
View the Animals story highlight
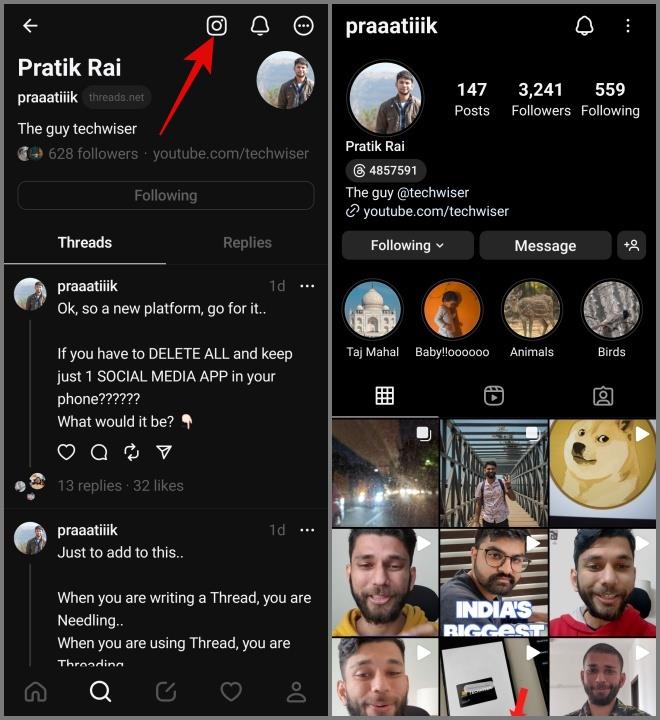[532, 310]
